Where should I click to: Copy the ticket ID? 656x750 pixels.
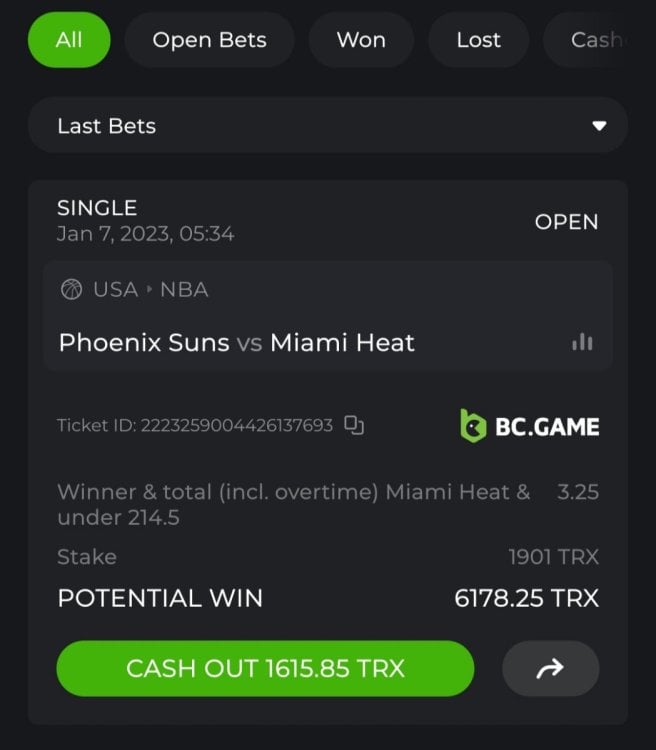tap(354, 425)
